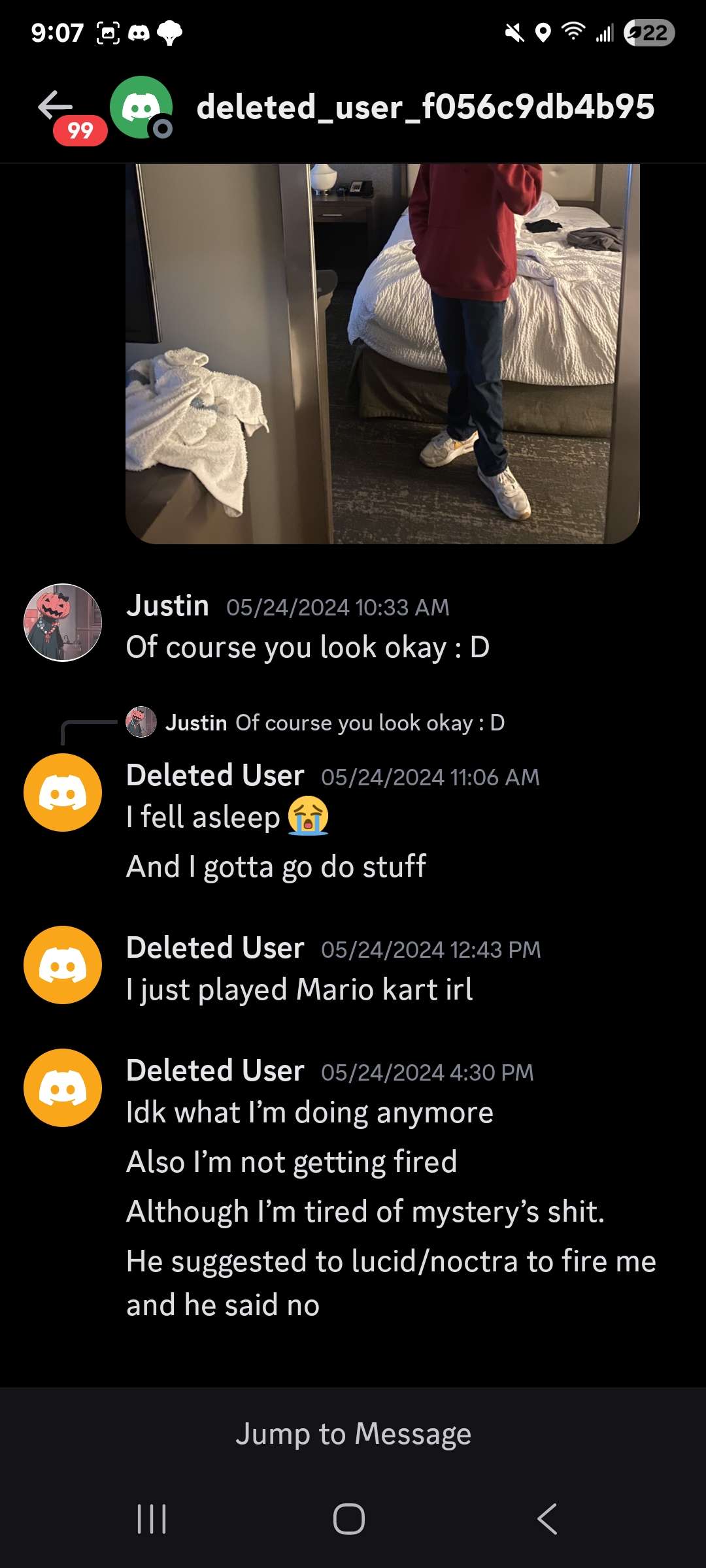
Task: View Deleted User's avatar at 11:06 AM
Action: click(63, 792)
